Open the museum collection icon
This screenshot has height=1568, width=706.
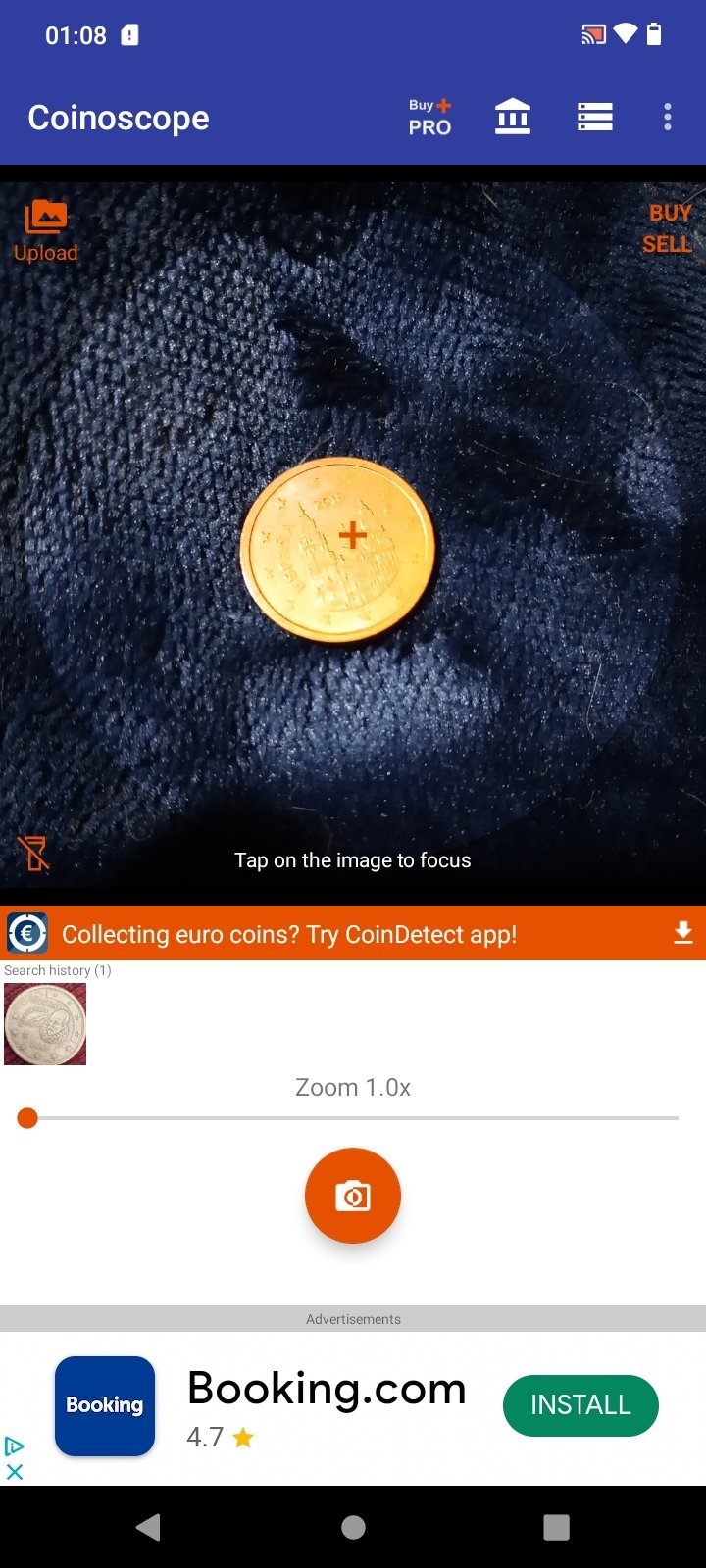tap(513, 118)
